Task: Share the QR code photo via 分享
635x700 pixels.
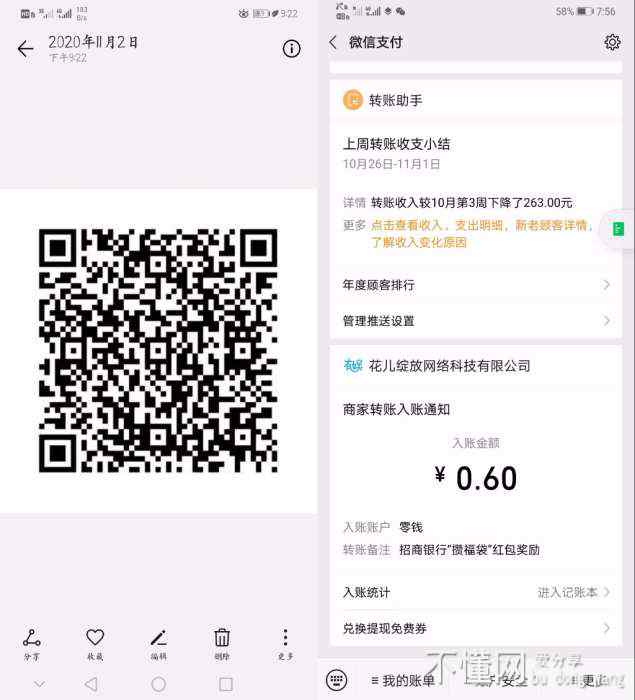Action: point(32,642)
